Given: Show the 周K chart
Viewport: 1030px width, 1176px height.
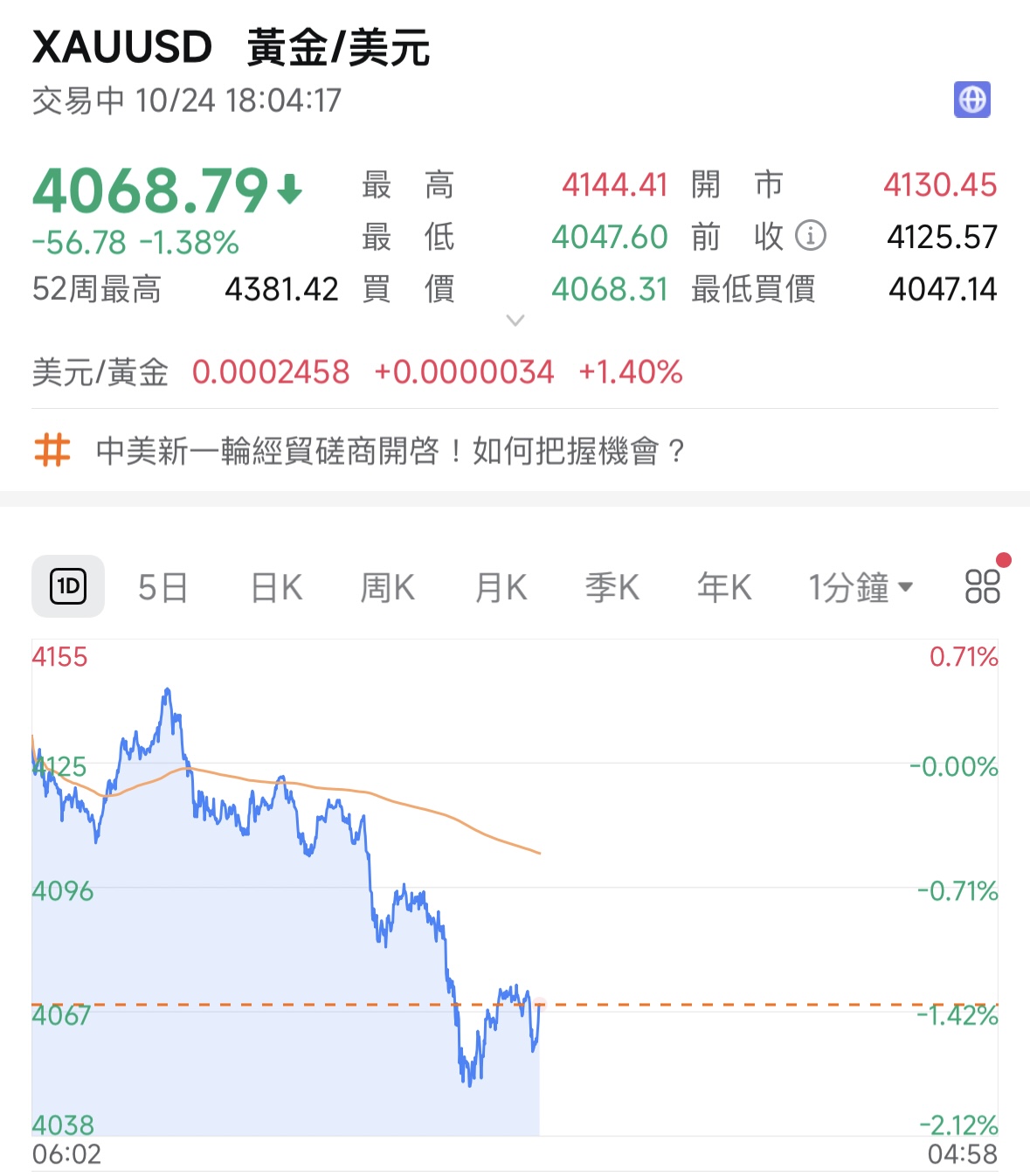Looking at the screenshot, I should point(388,588).
